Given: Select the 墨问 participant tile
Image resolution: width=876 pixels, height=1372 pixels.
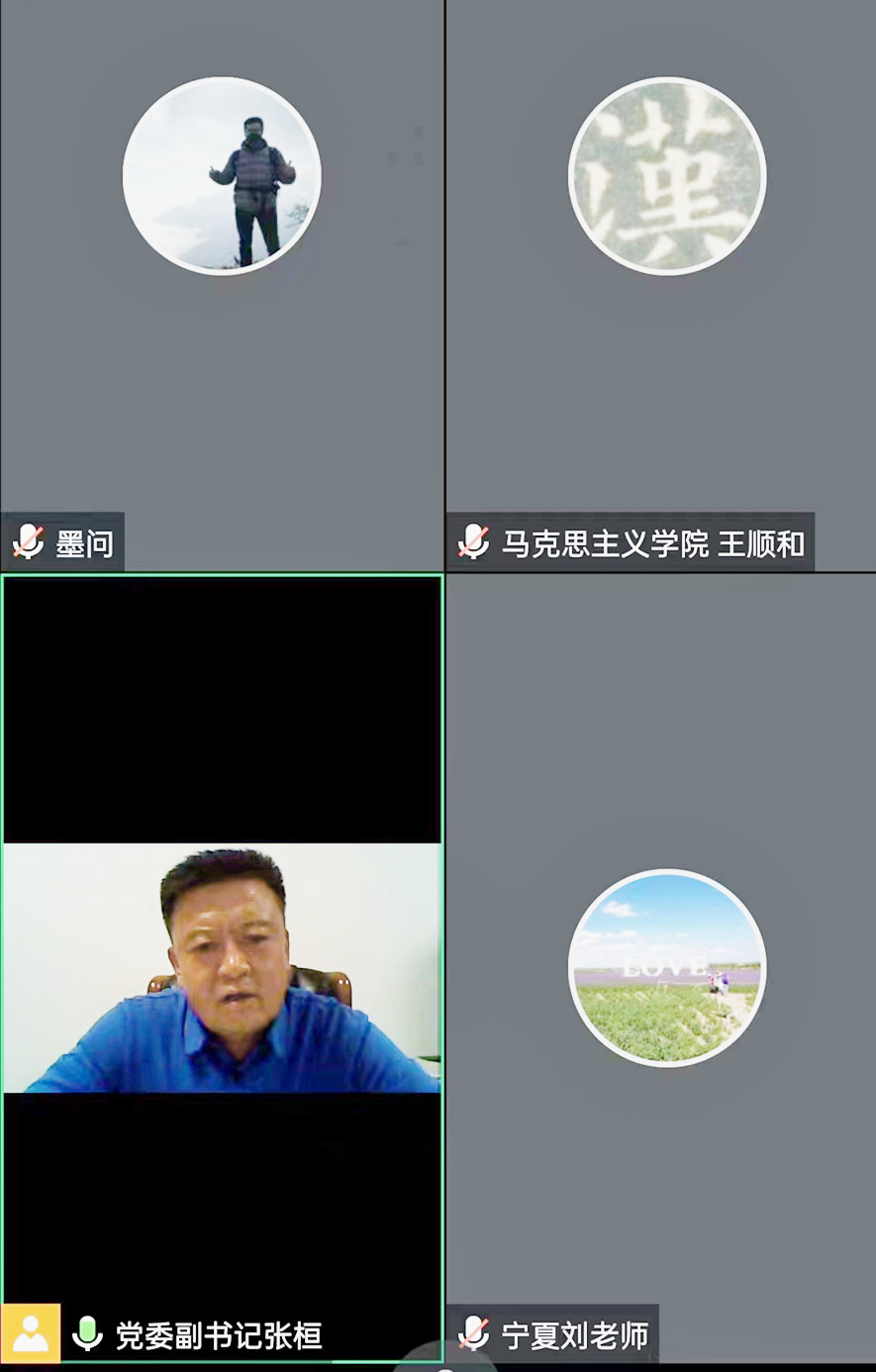Looking at the screenshot, I should click(222, 285).
